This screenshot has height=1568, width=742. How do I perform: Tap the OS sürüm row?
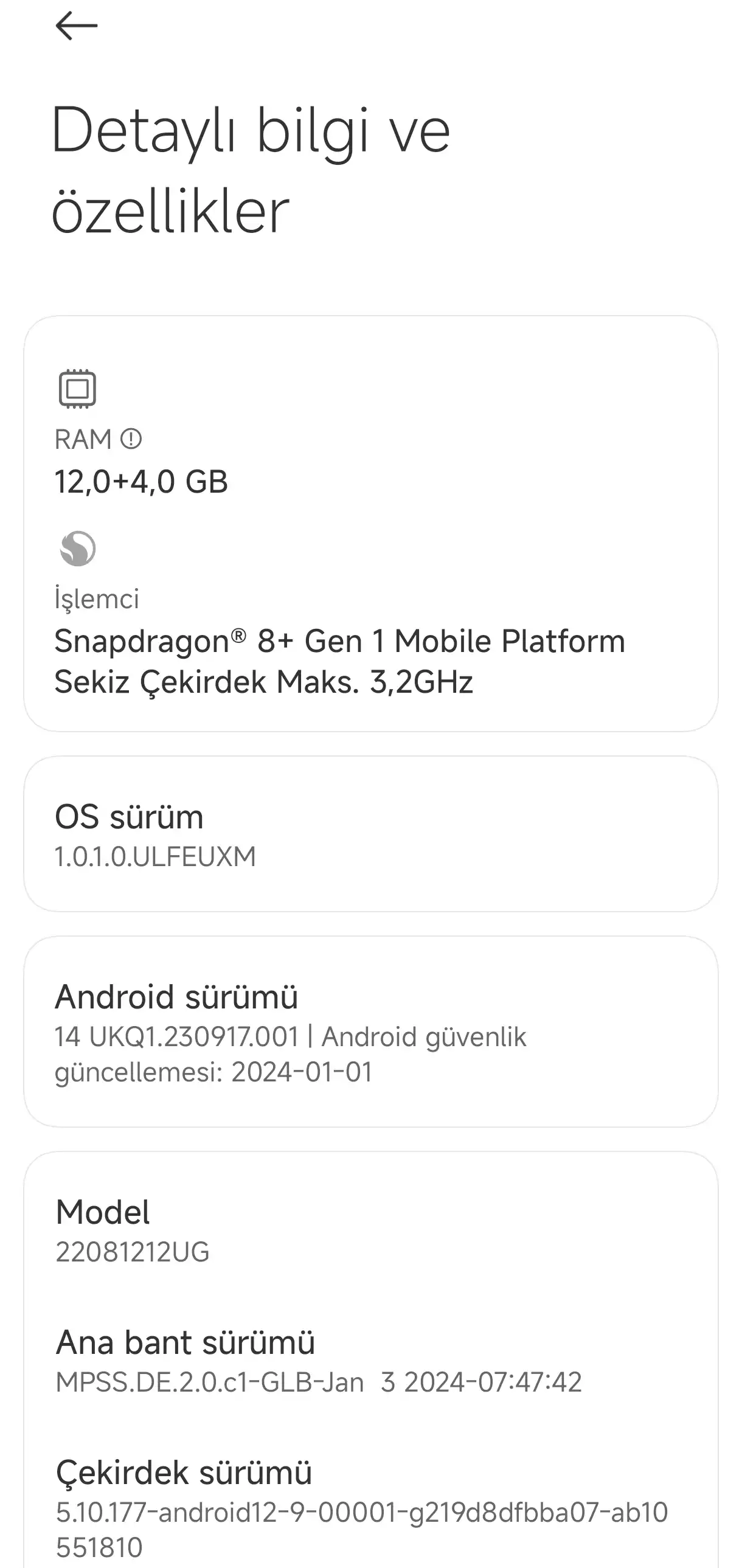coord(370,834)
